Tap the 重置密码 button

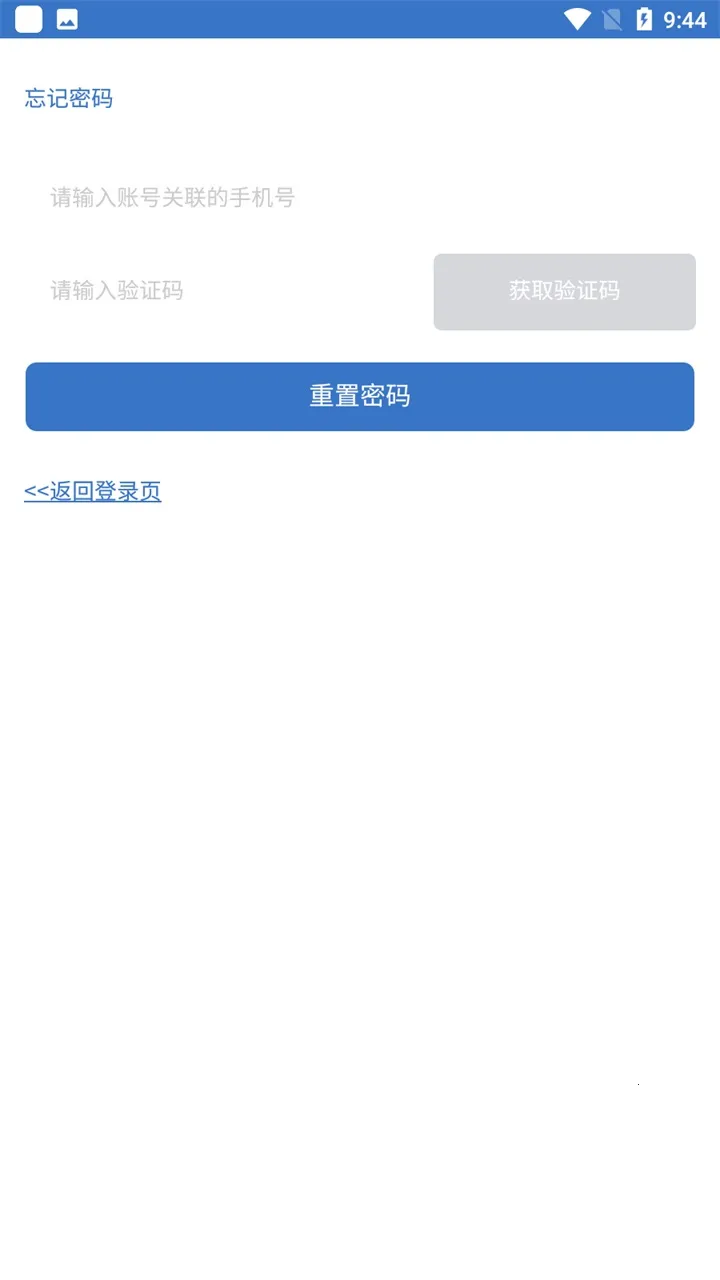pyautogui.click(x=360, y=397)
